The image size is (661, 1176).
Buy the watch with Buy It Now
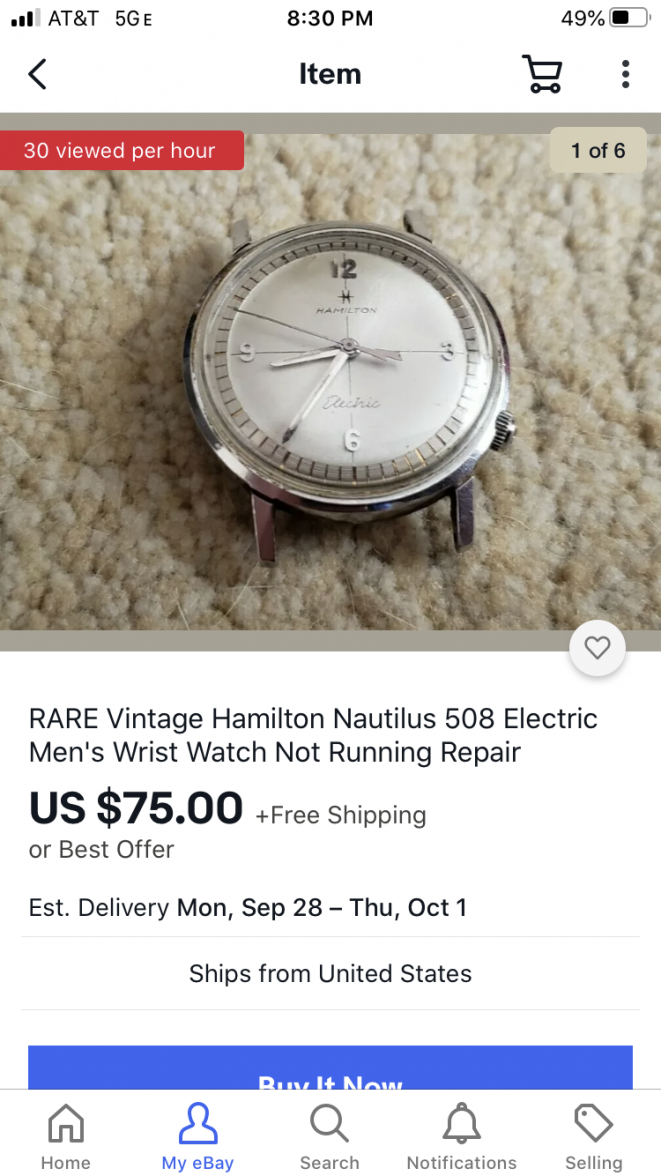point(330,1070)
